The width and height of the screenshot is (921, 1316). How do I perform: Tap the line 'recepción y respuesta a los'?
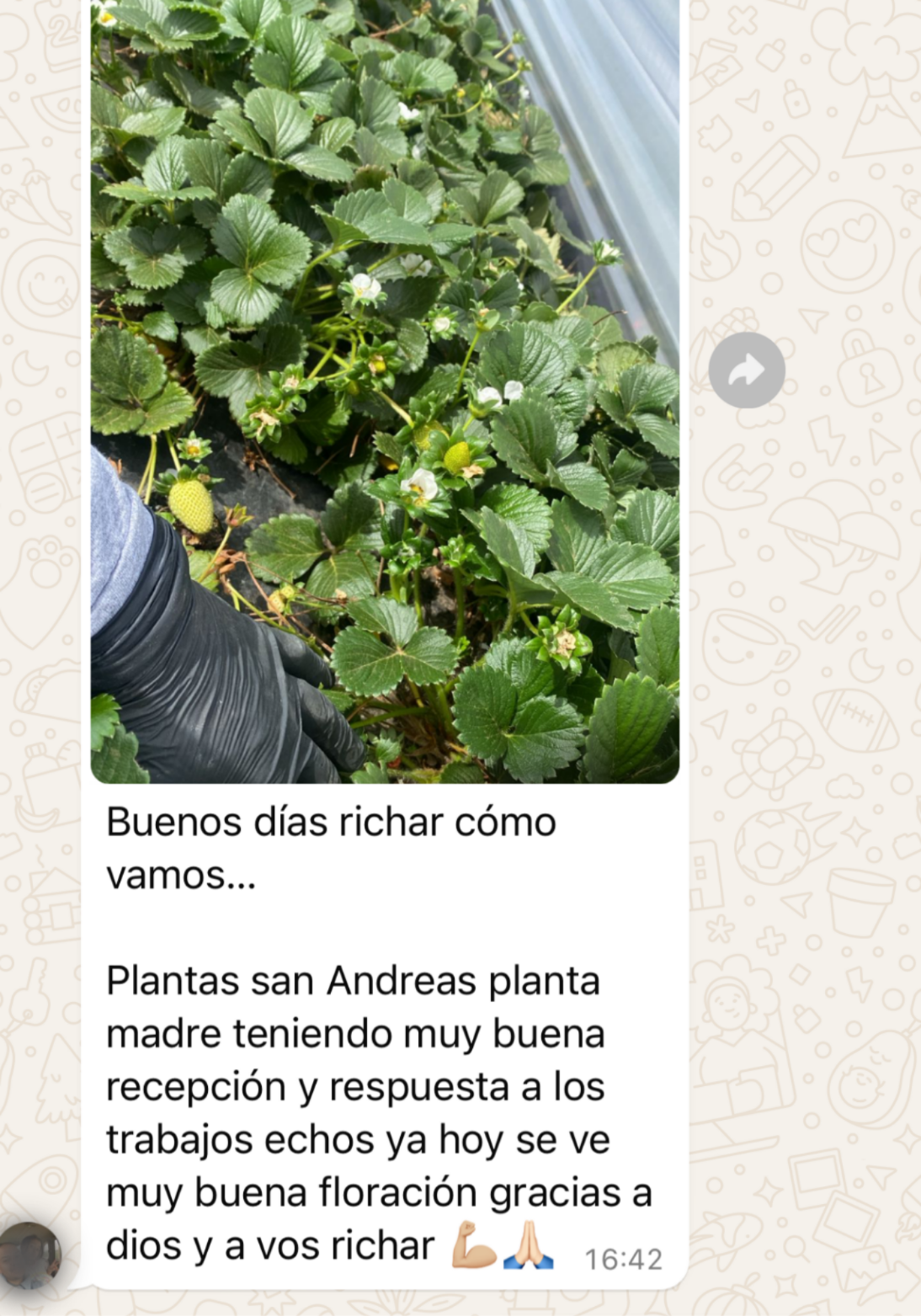tap(354, 1086)
